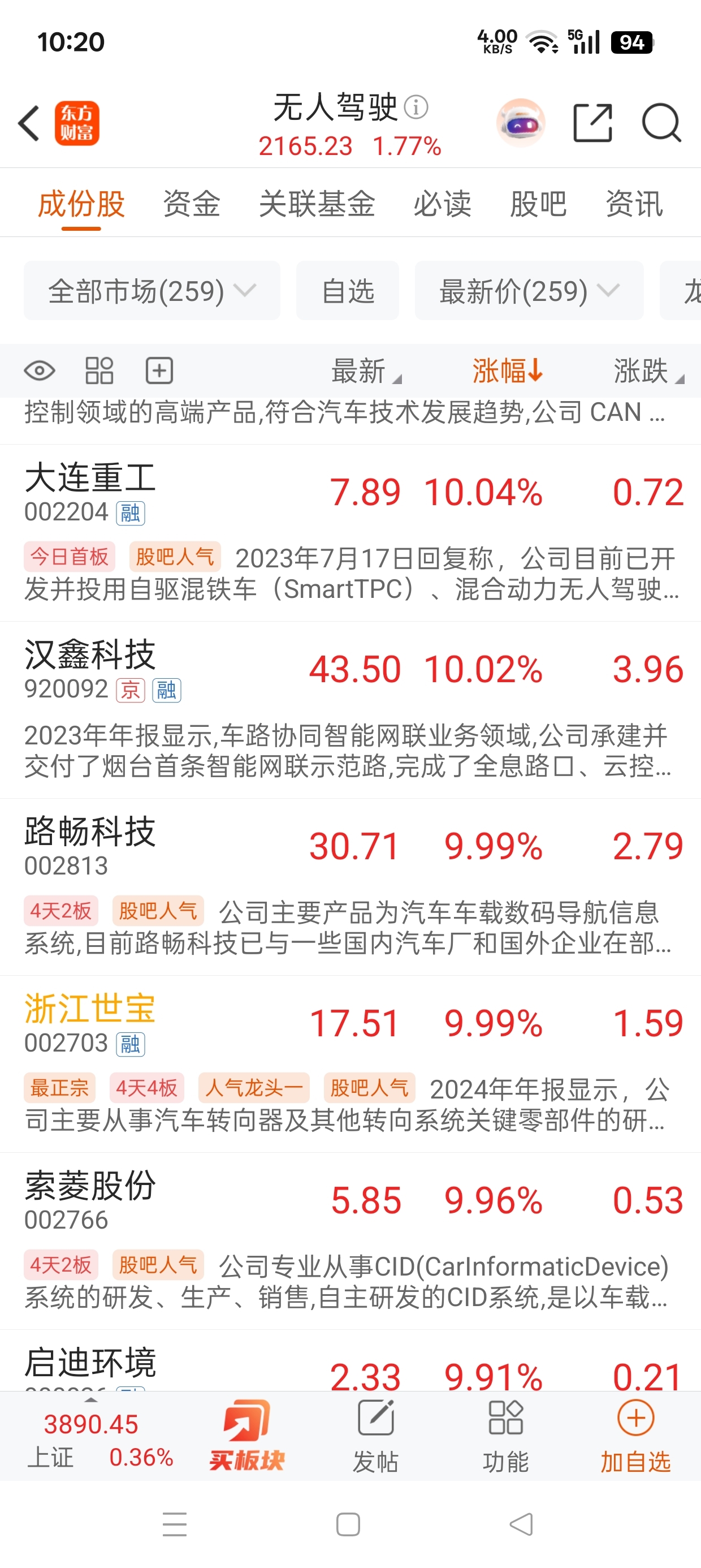Go back using the top-left arrow

[x=29, y=123]
